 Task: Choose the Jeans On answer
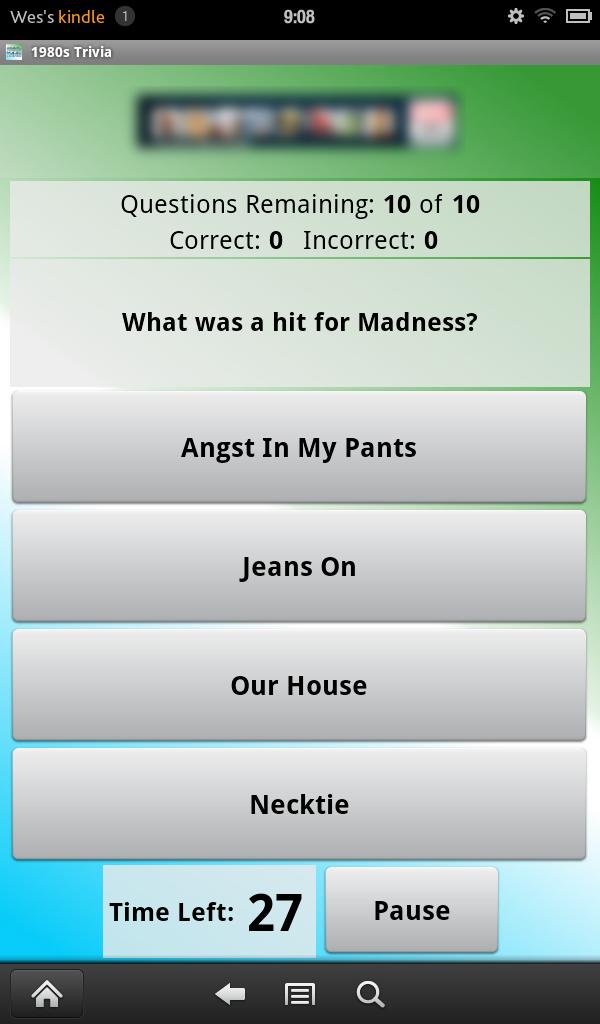tap(299, 566)
